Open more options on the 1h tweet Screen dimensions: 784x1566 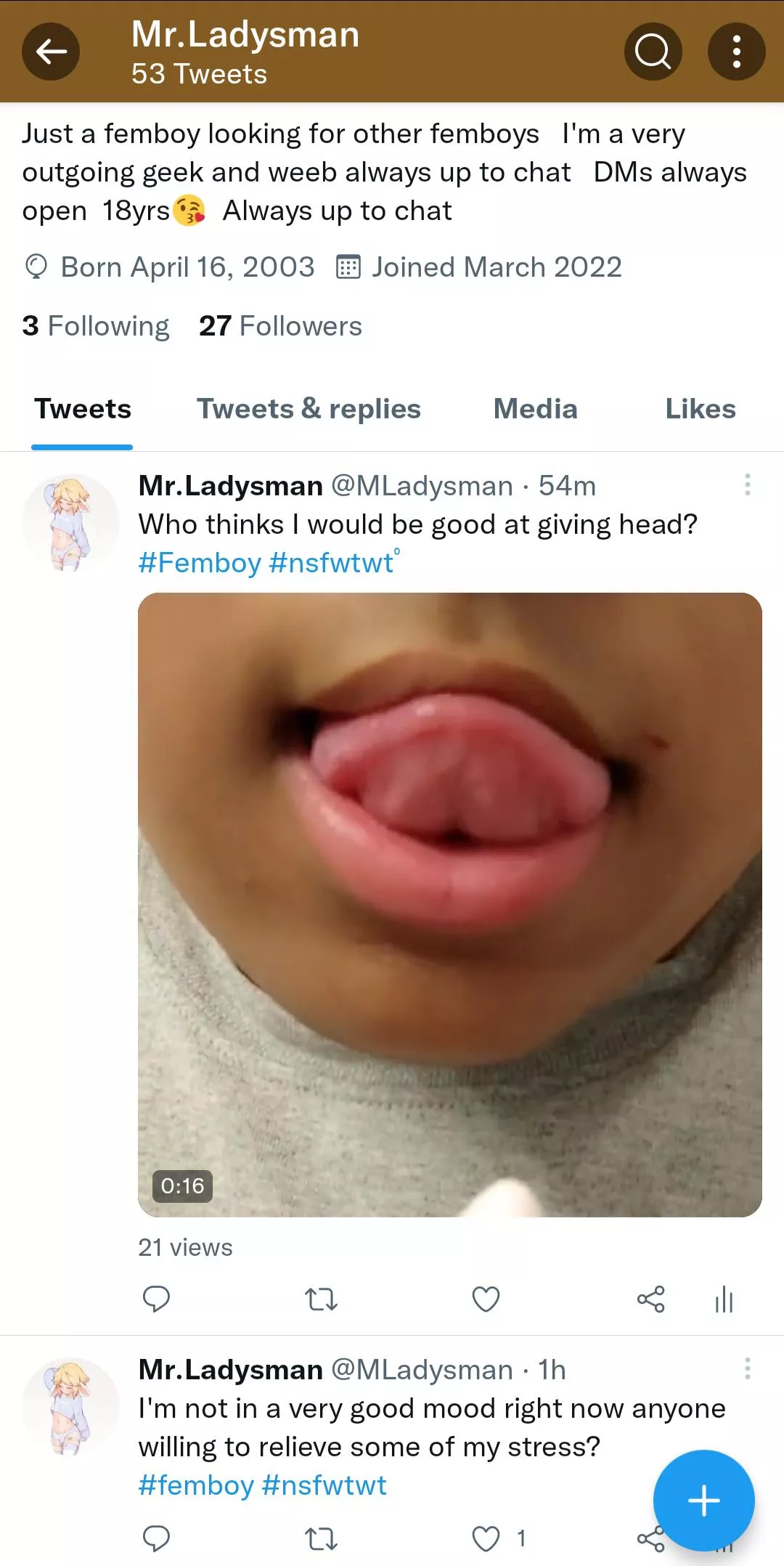point(747,1369)
